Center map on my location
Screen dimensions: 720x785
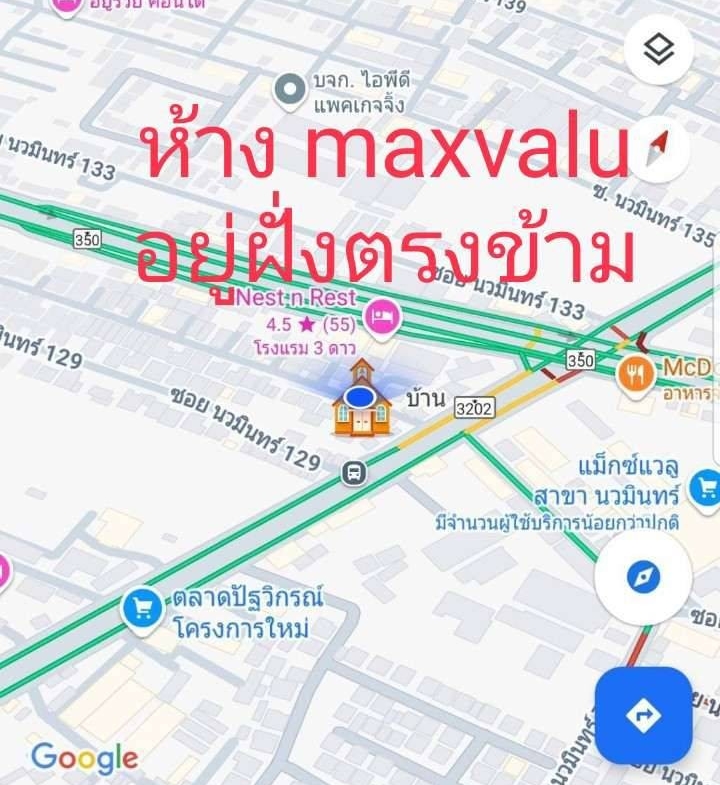[643, 577]
